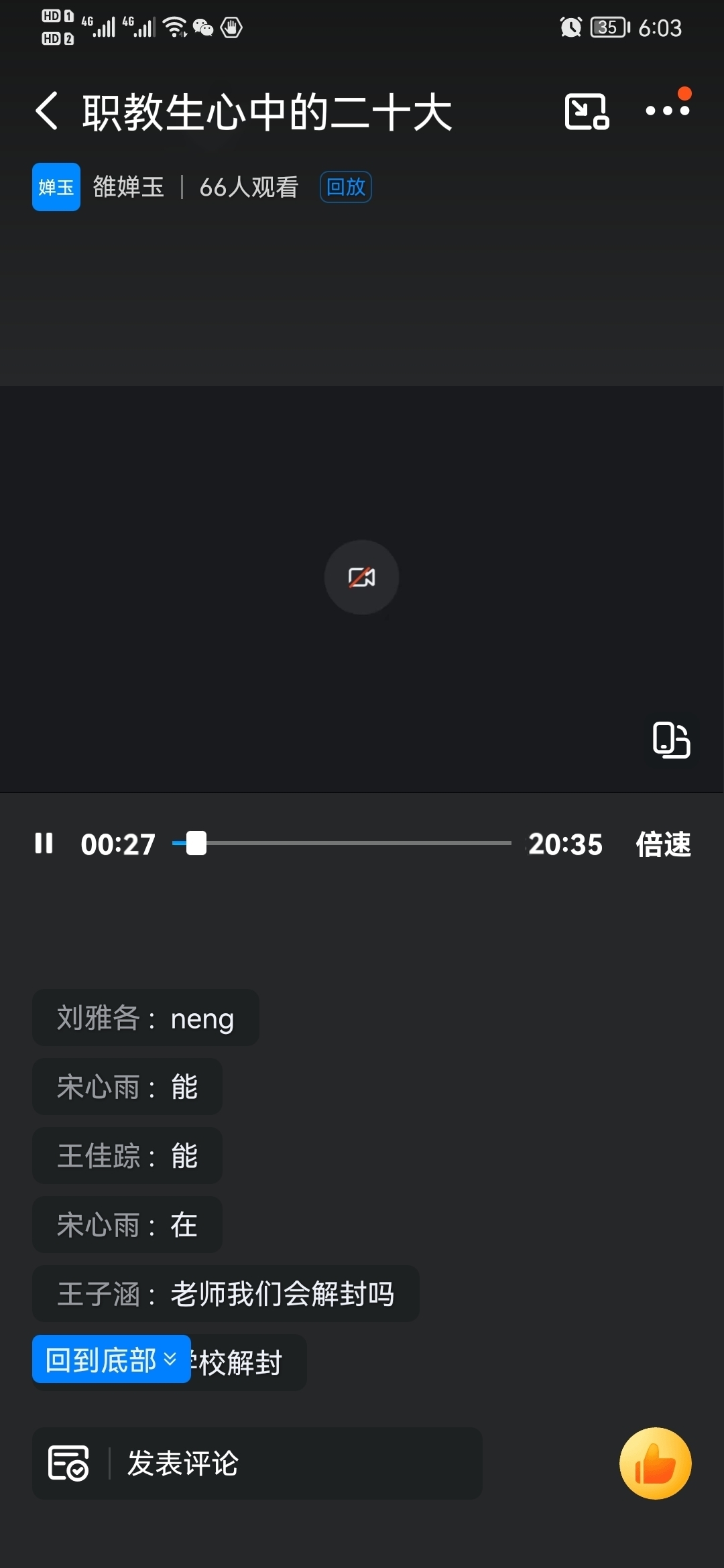
Task: Go back from the live replay
Action: (47, 111)
